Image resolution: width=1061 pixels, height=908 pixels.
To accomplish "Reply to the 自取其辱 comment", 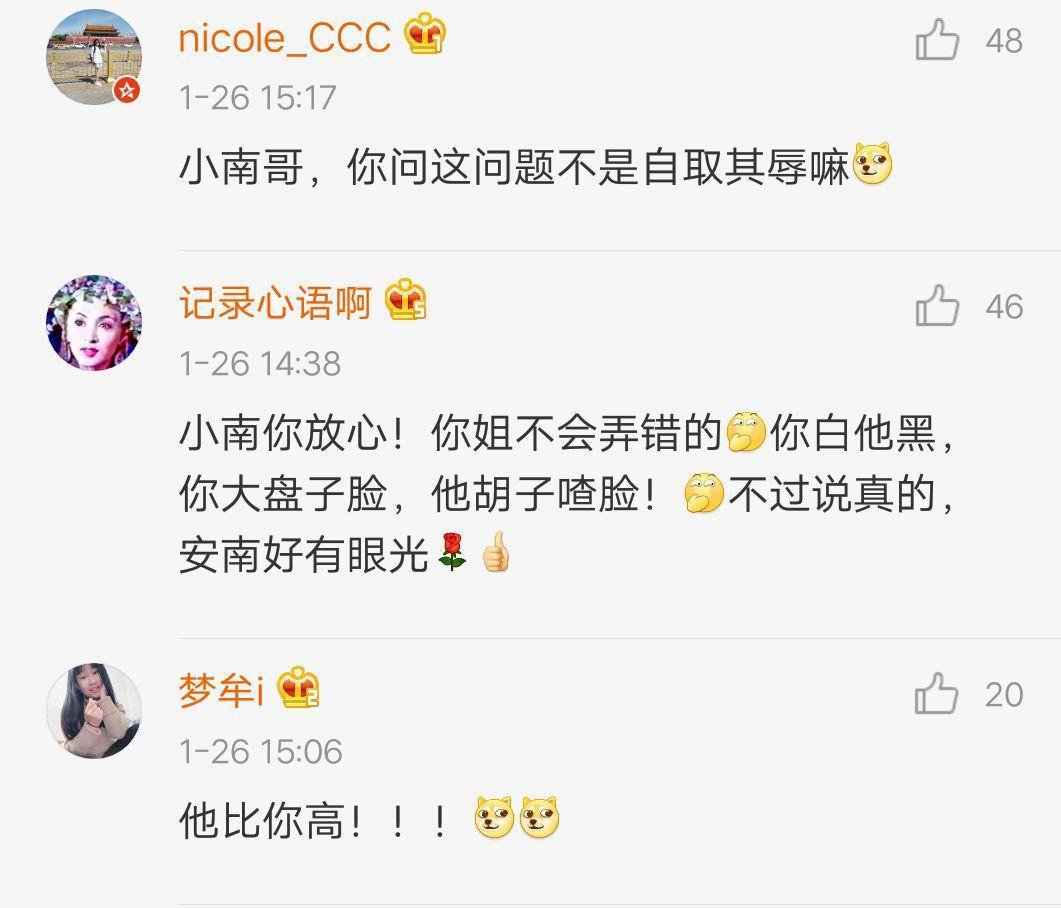I will click(x=513, y=168).
